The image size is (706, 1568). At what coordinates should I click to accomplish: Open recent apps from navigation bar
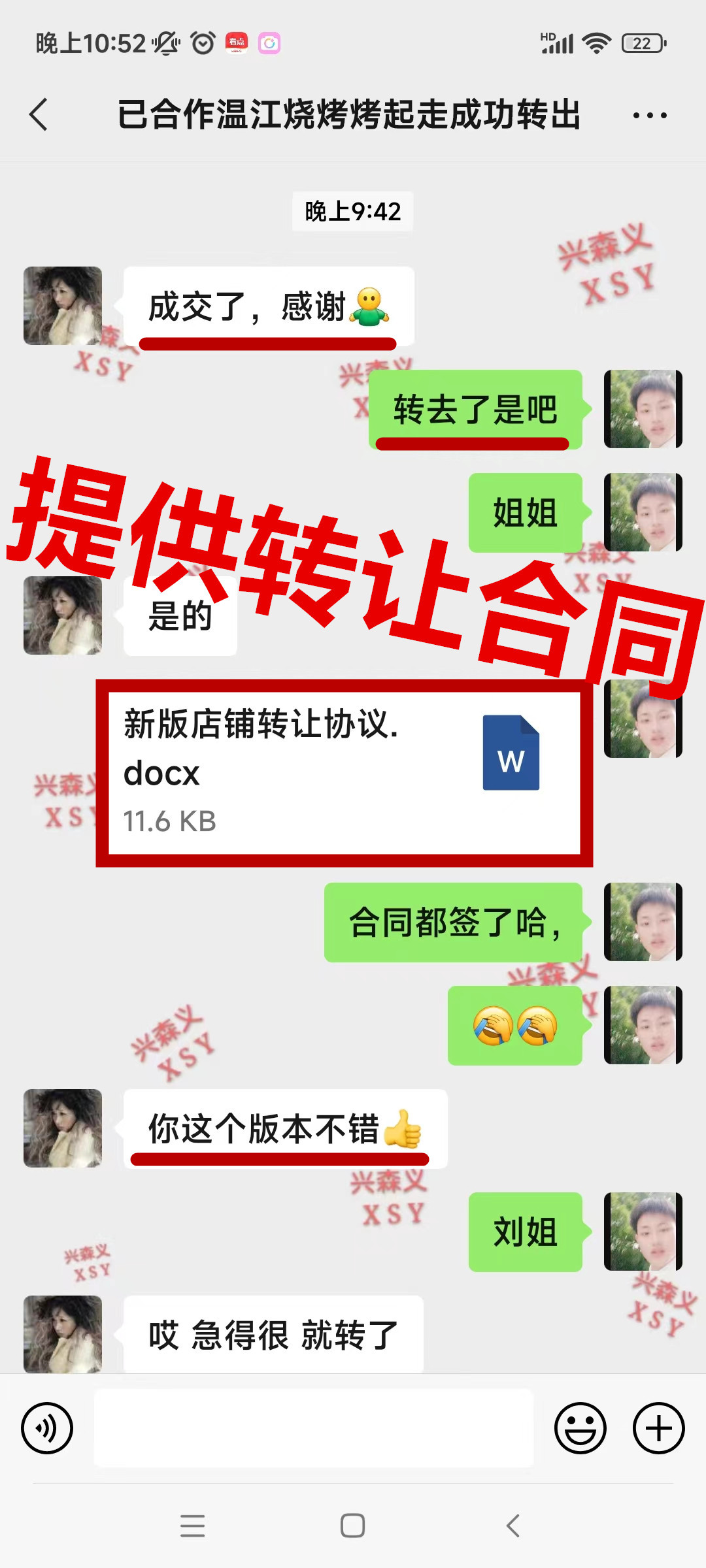(193, 1526)
